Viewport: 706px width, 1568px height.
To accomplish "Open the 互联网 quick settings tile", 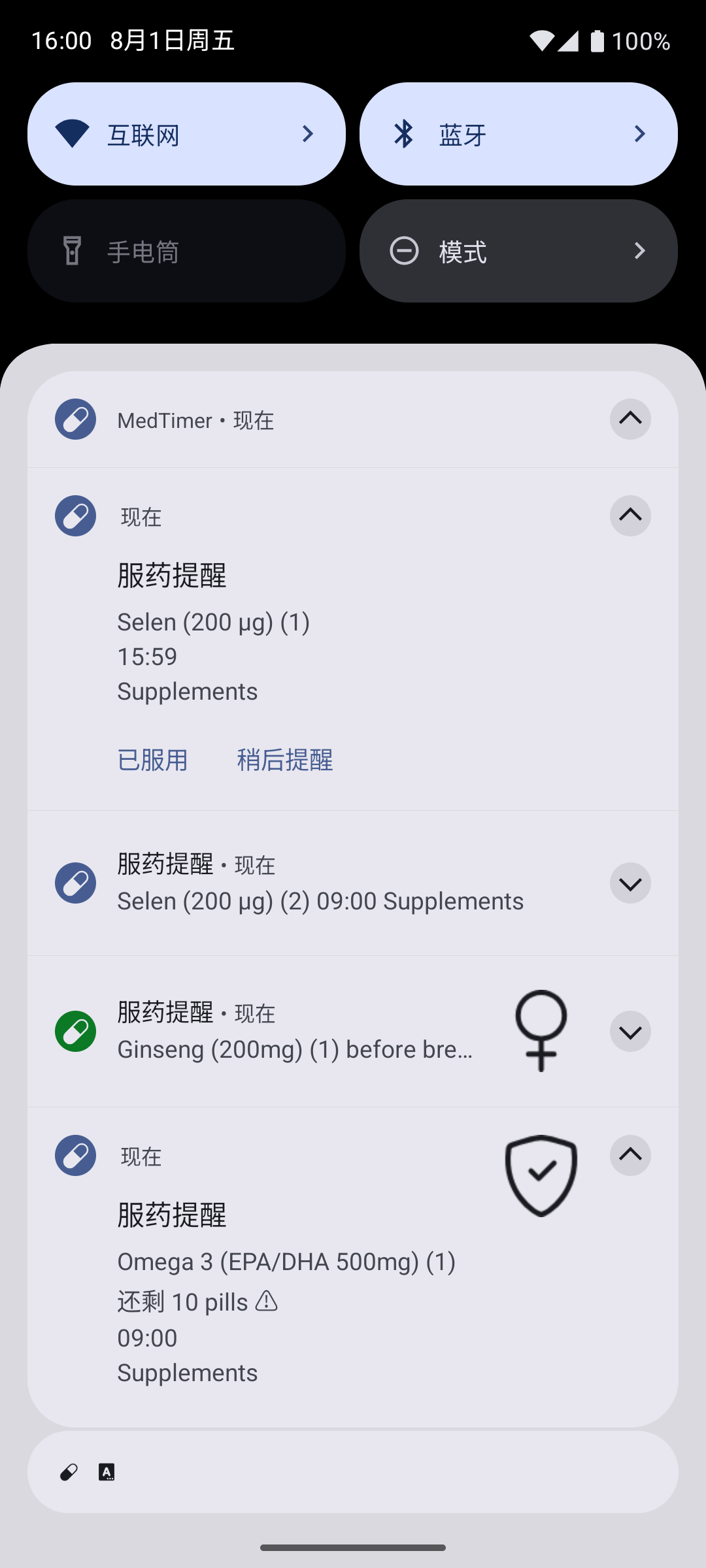I will [186, 134].
